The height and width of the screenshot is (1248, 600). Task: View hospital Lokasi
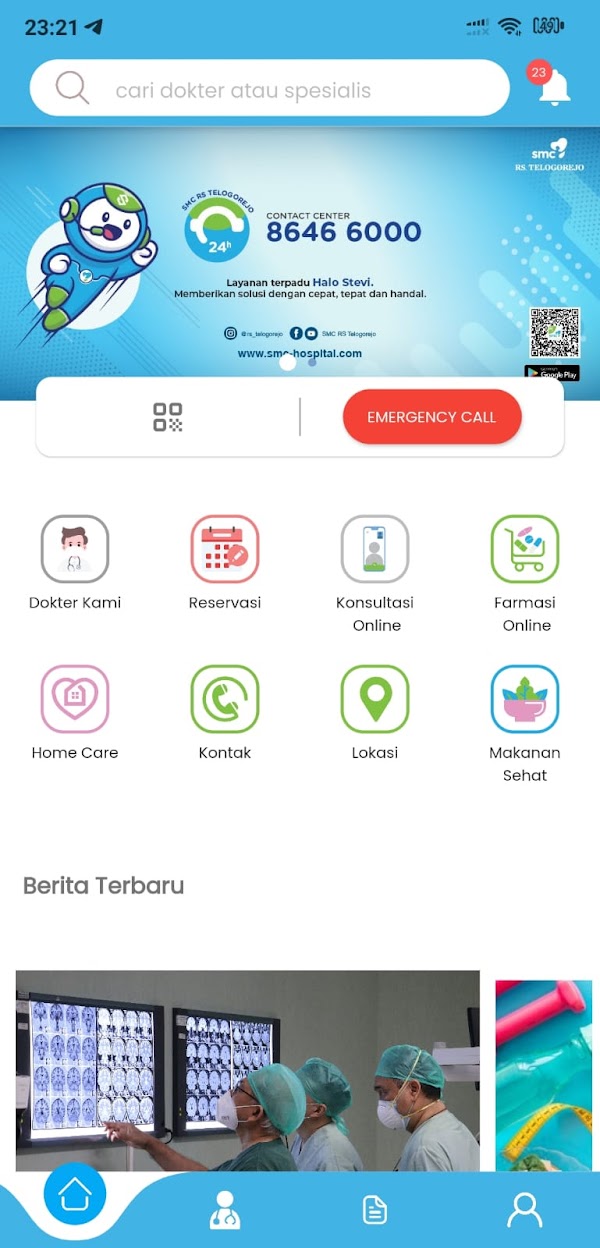(x=375, y=699)
